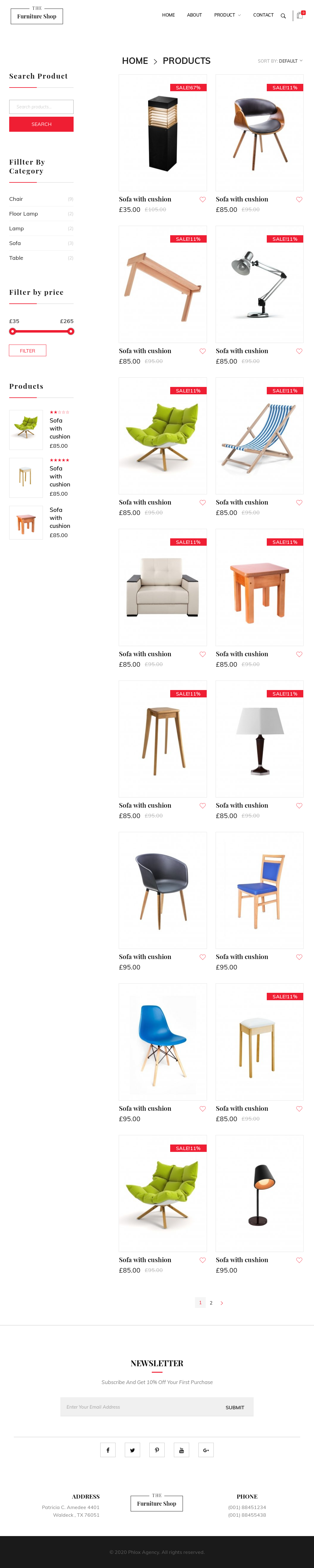Open the header search icon
The image size is (314, 1568).
point(283,16)
